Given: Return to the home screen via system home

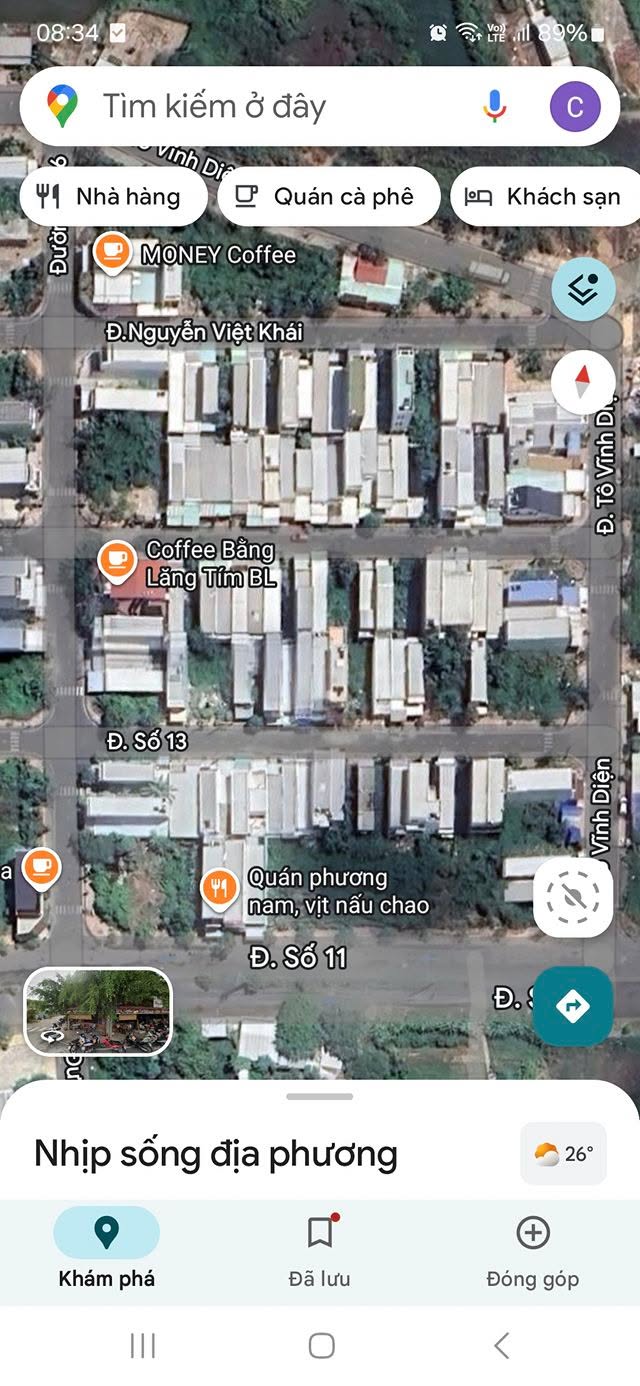Looking at the screenshot, I should (321, 1345).
